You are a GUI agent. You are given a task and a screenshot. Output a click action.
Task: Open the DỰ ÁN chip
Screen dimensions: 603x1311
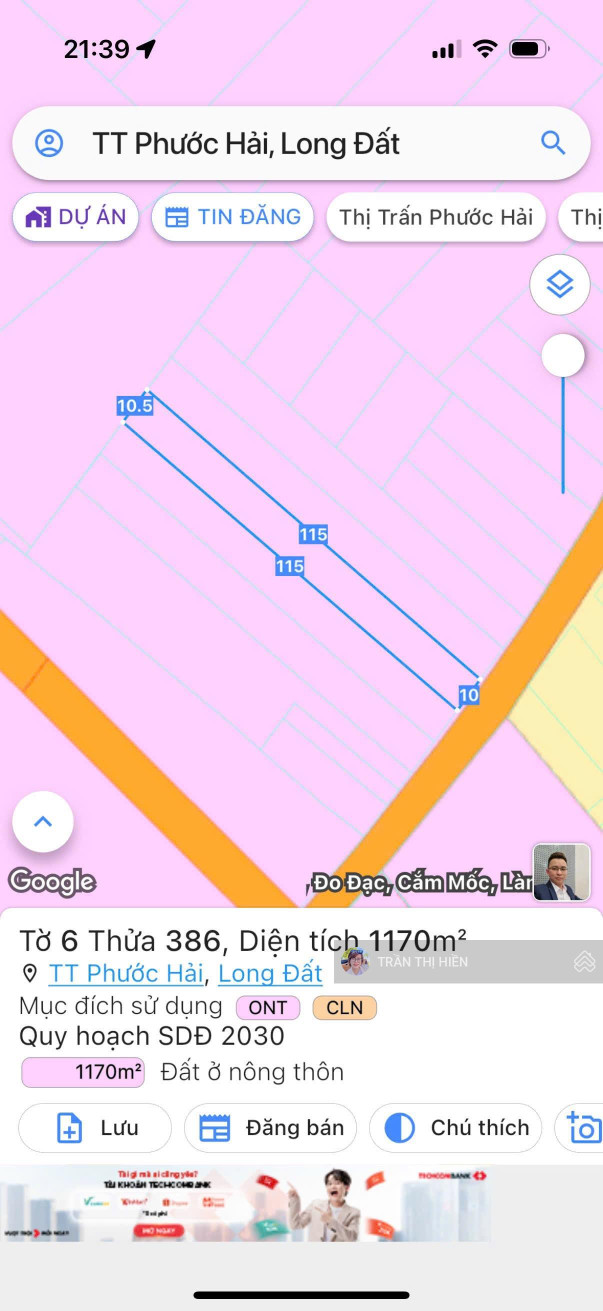point(76,217)
